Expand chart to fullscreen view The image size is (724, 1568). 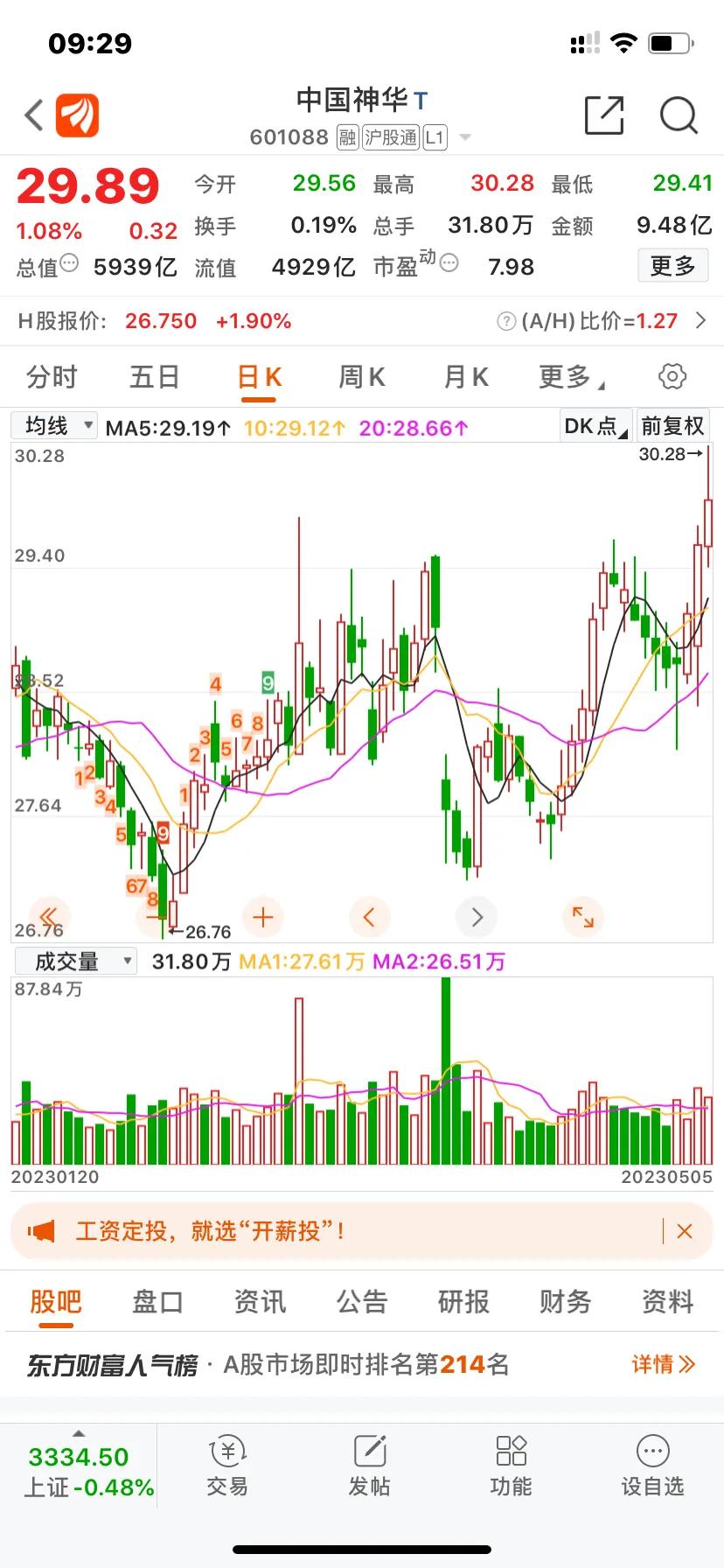583,917
